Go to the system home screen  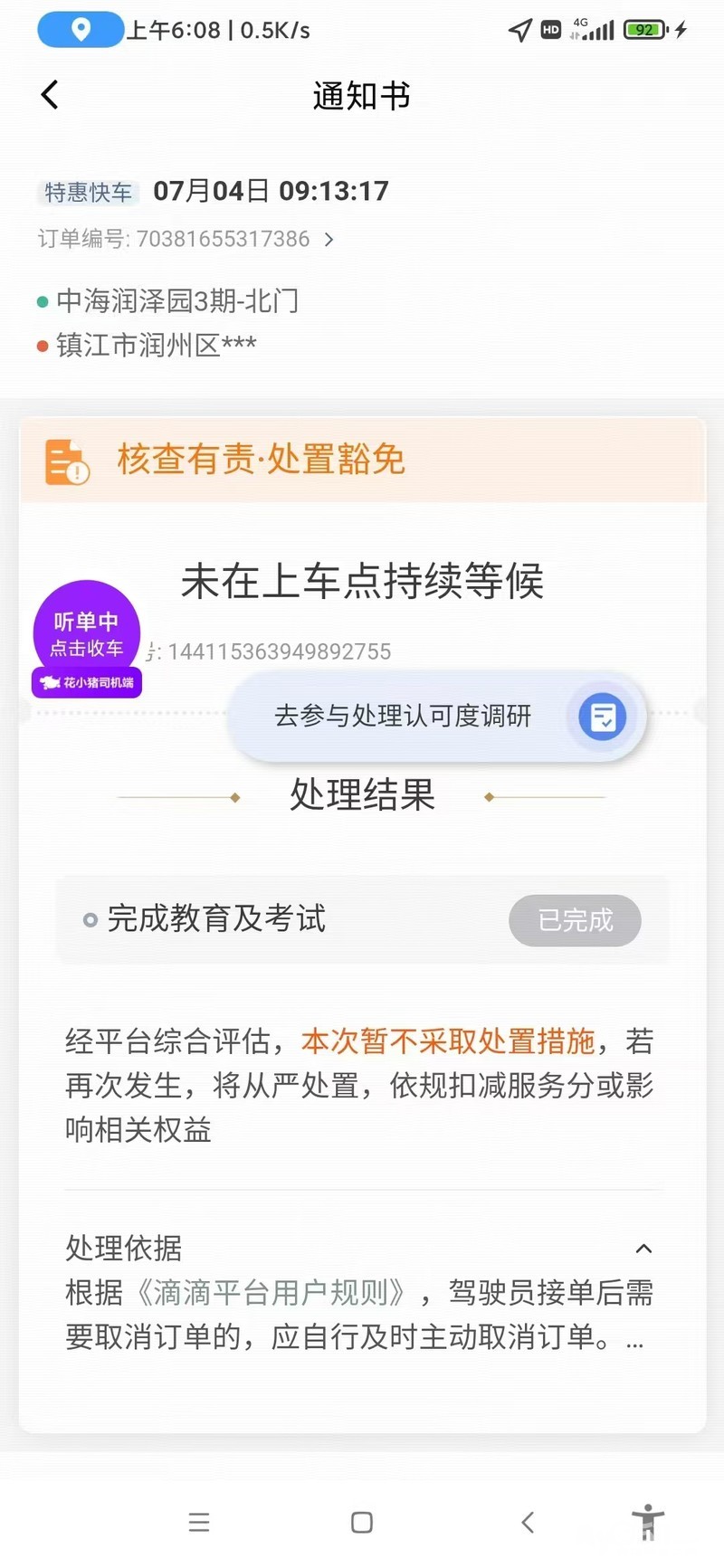point(362,1522)
